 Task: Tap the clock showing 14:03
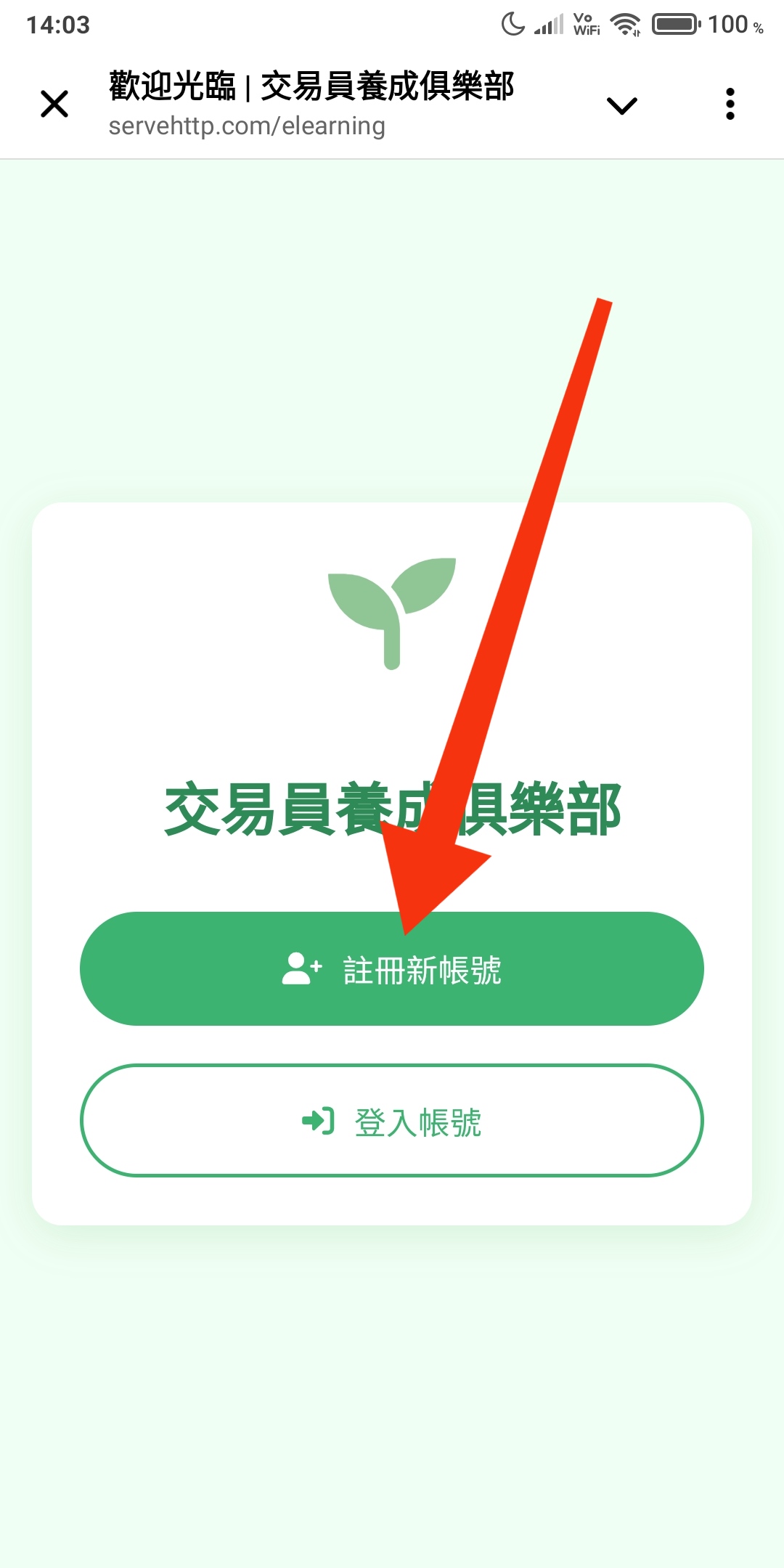58,24
